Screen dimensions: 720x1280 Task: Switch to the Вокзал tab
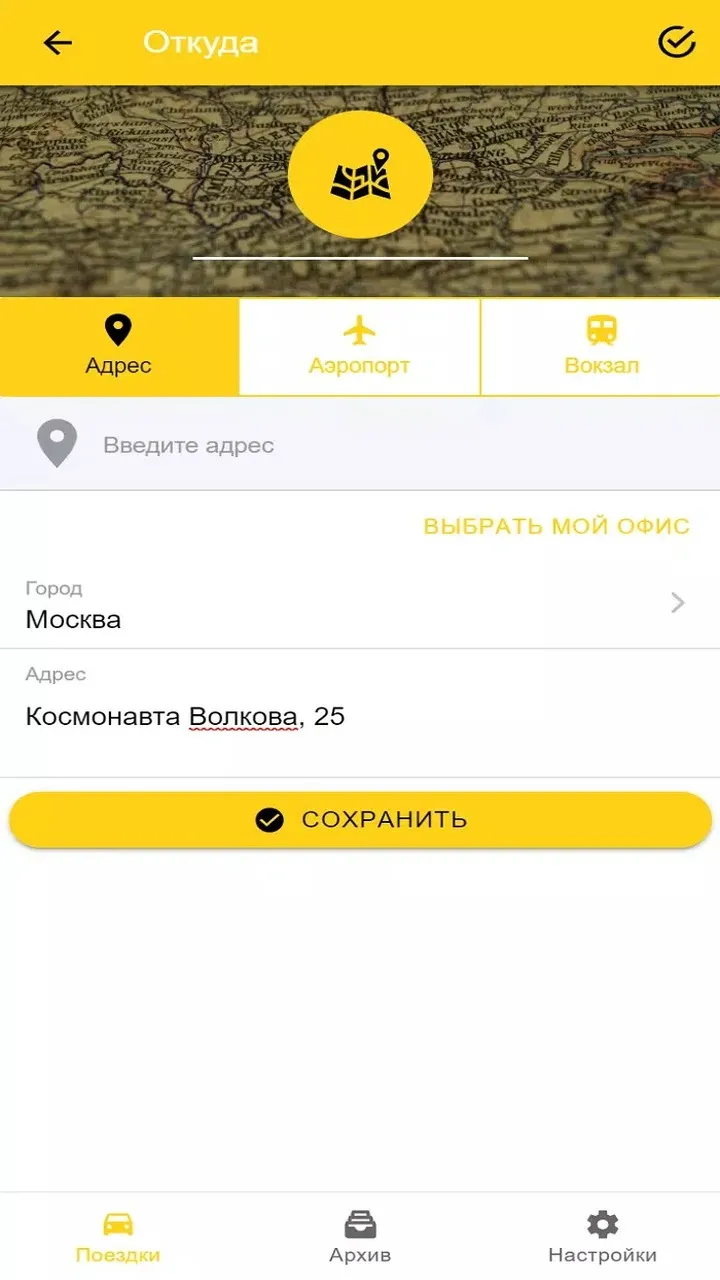coord(601,347)
